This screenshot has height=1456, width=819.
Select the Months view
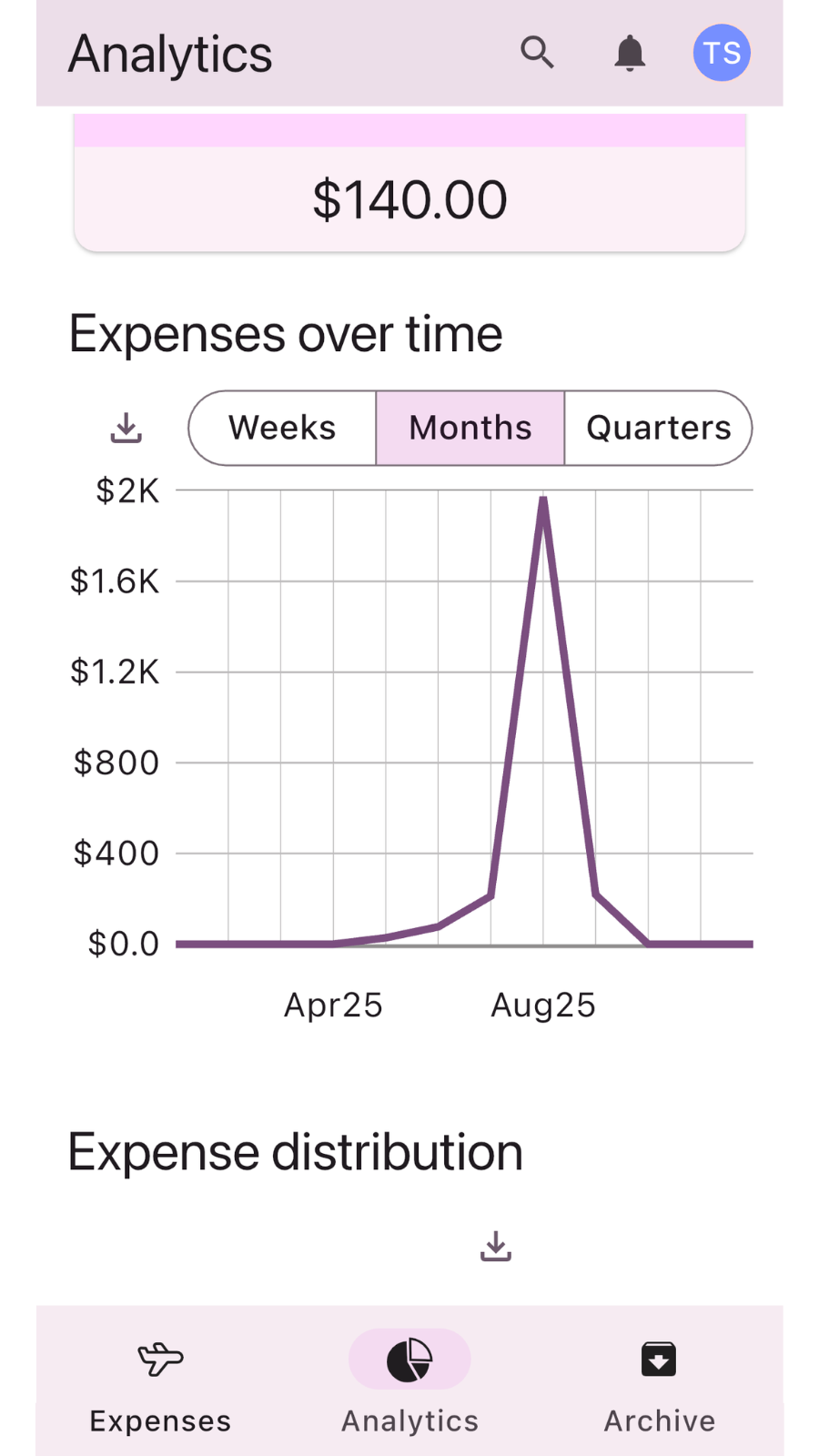(x=470, y=428)
